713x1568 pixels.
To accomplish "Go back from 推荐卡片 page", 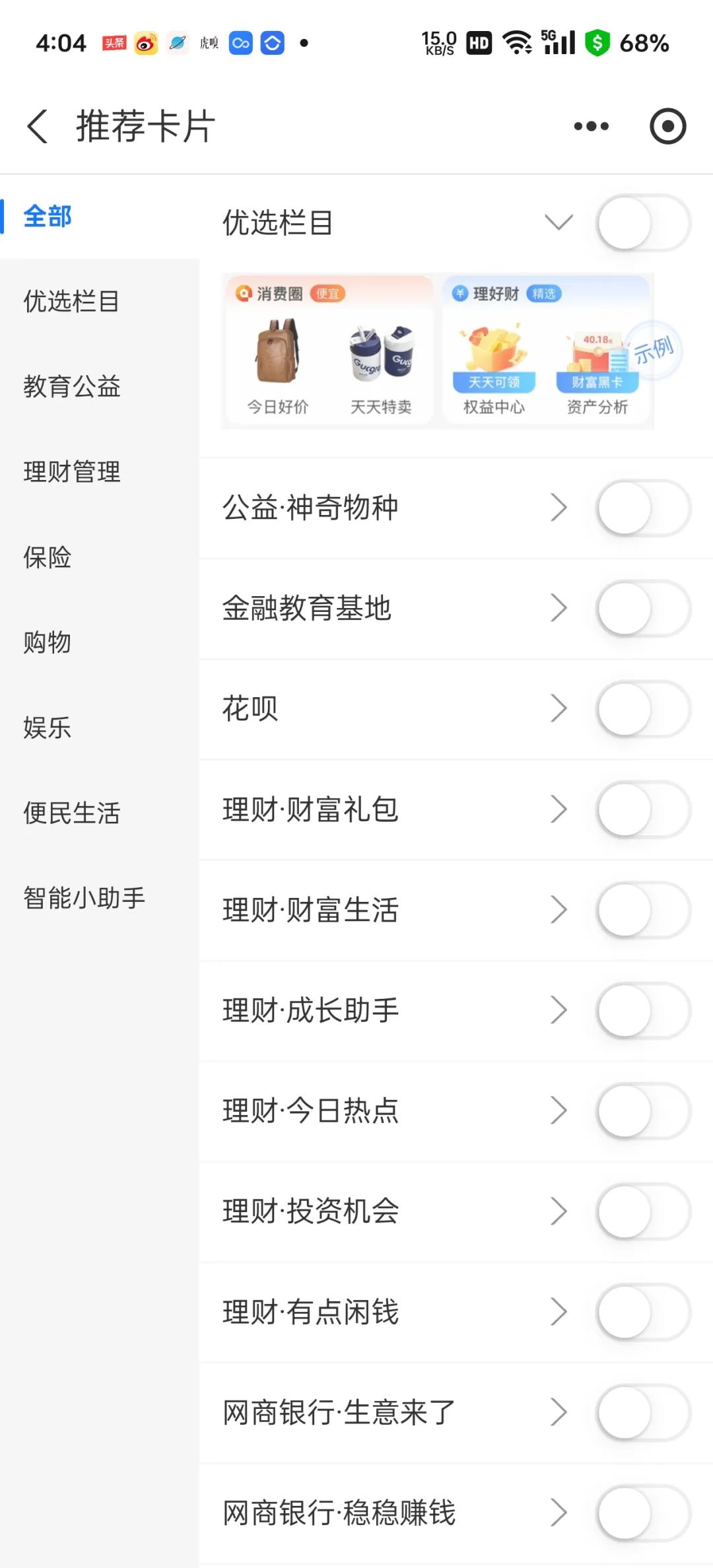I will click(x=38, y=126).
